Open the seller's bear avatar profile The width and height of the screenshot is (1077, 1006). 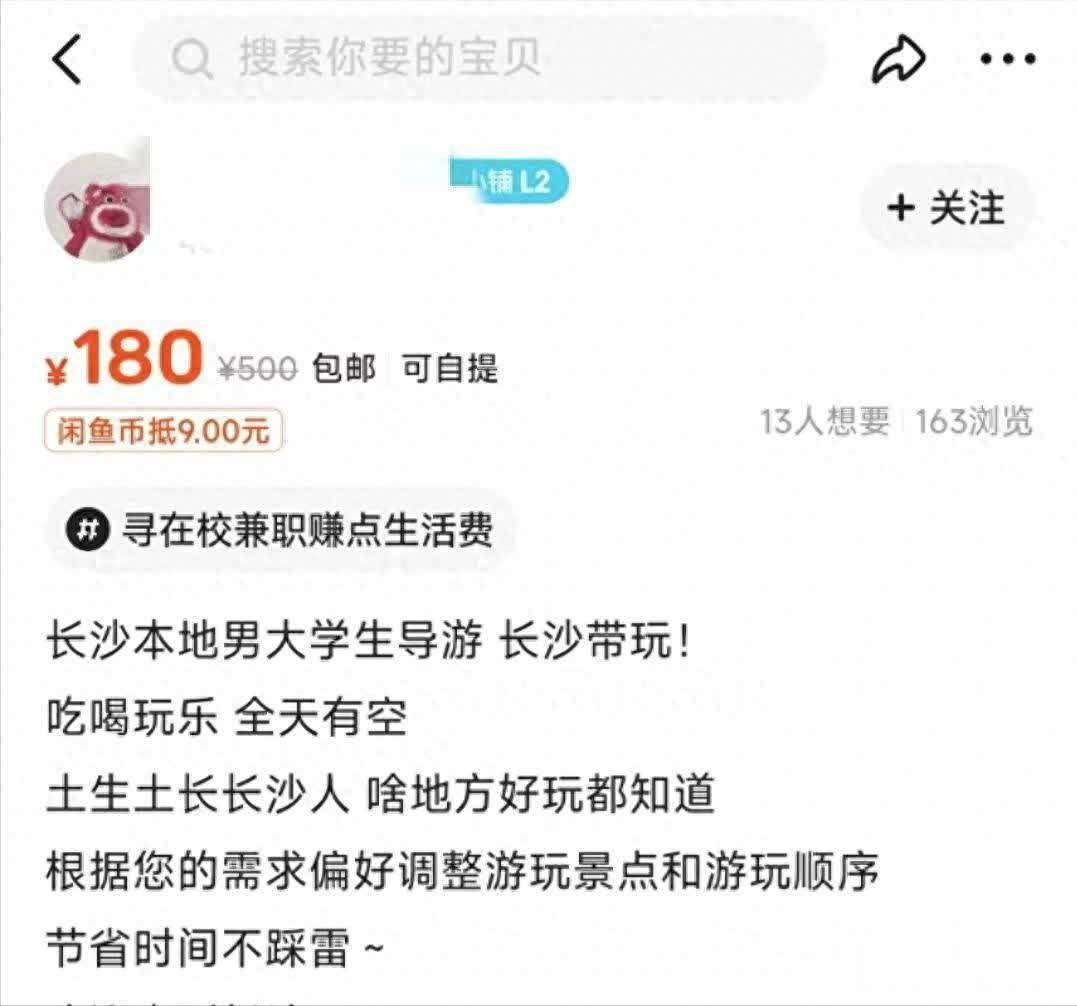click(97, 205)
